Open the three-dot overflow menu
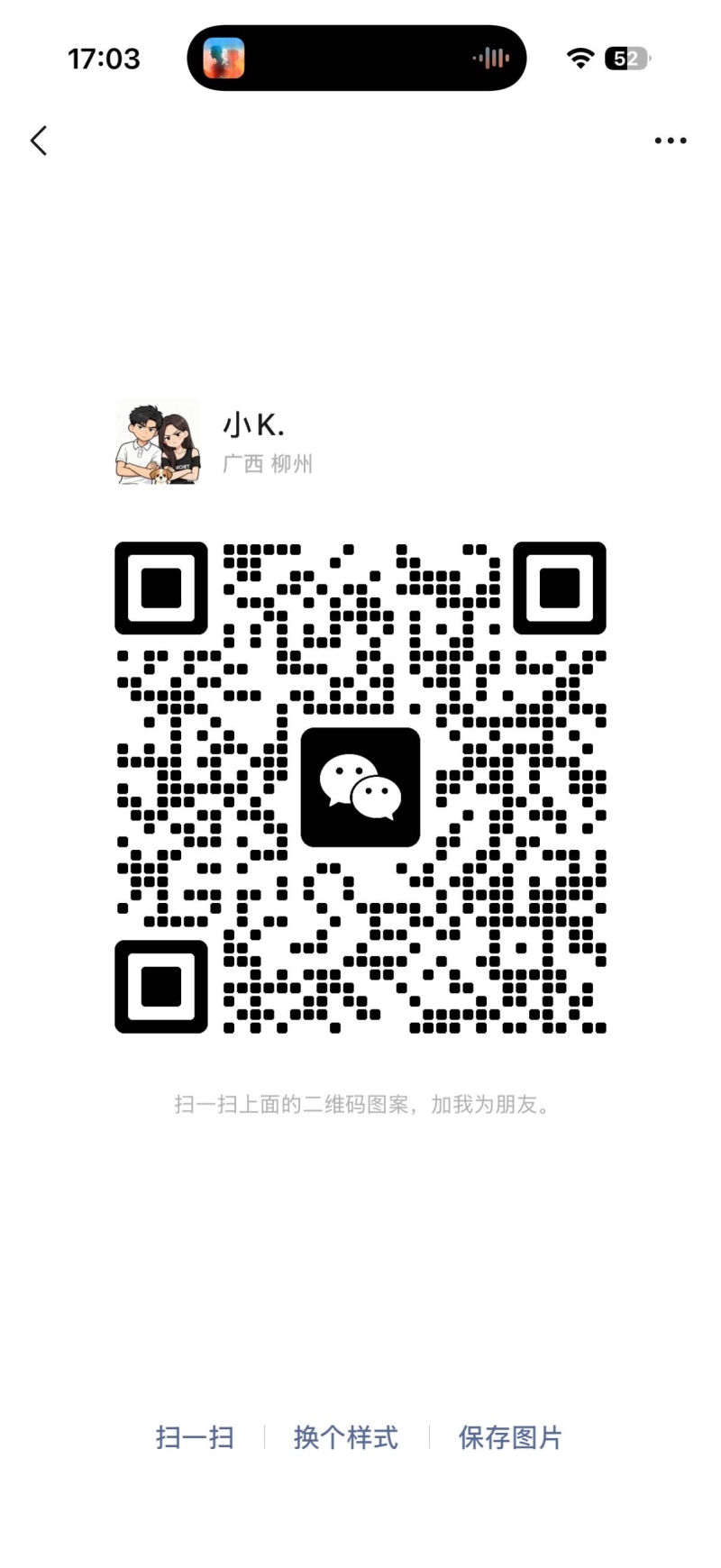The image size is (721, 1568). click(671, 141)
